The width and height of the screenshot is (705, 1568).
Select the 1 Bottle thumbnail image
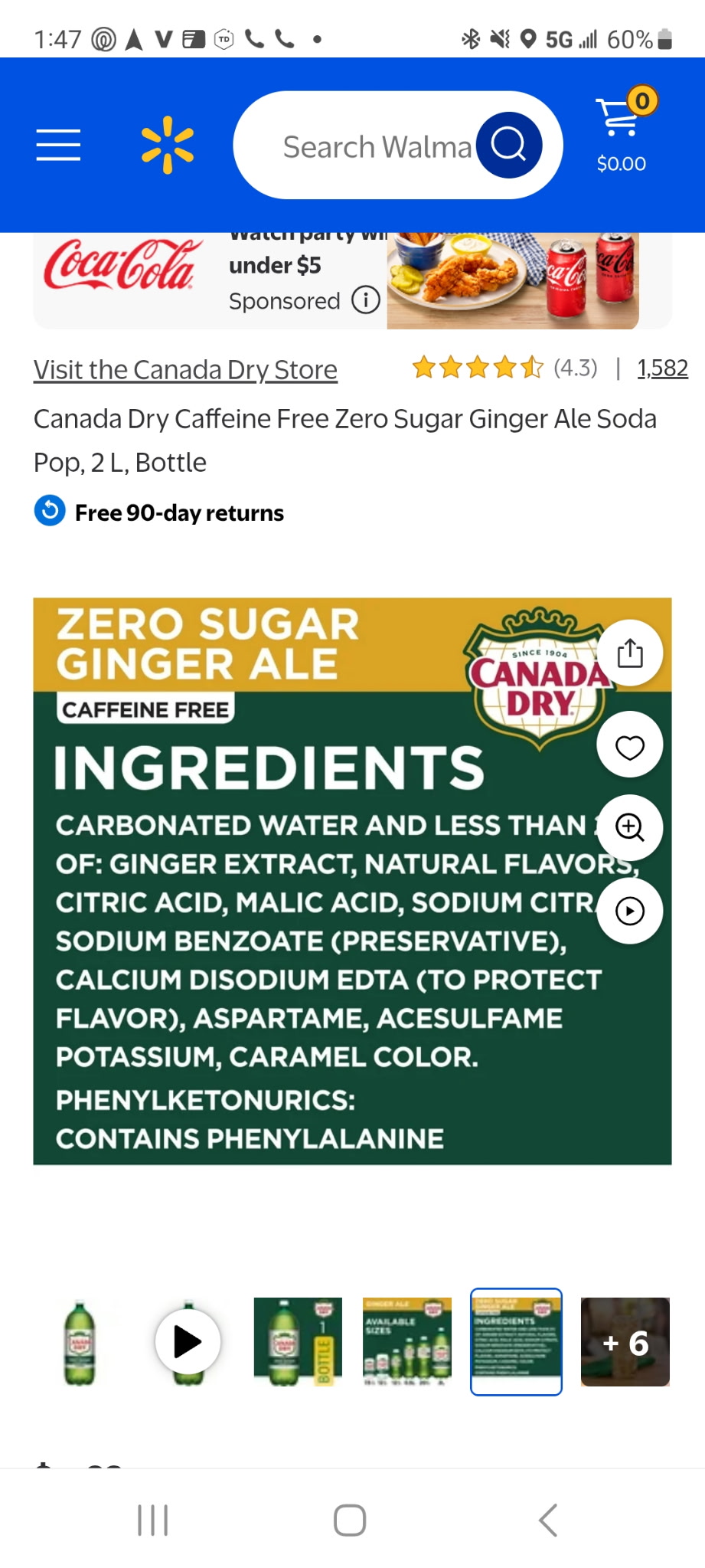[298, 1342]
